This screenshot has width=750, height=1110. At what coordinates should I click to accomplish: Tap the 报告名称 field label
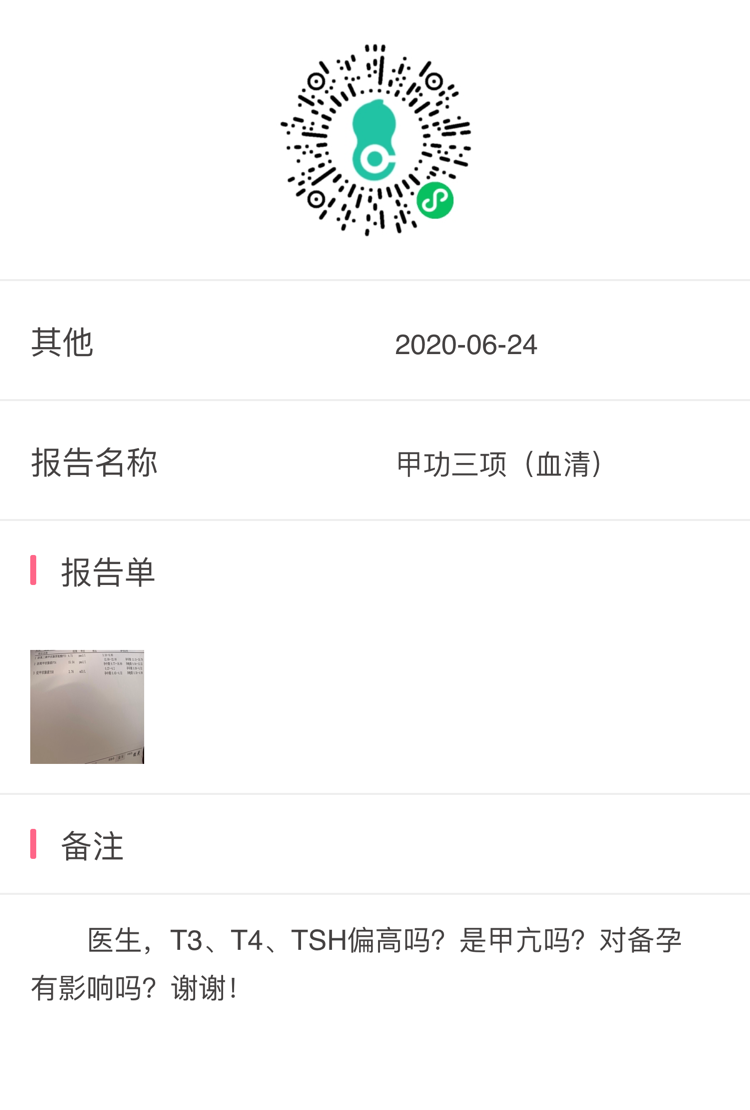pos(91,462)
